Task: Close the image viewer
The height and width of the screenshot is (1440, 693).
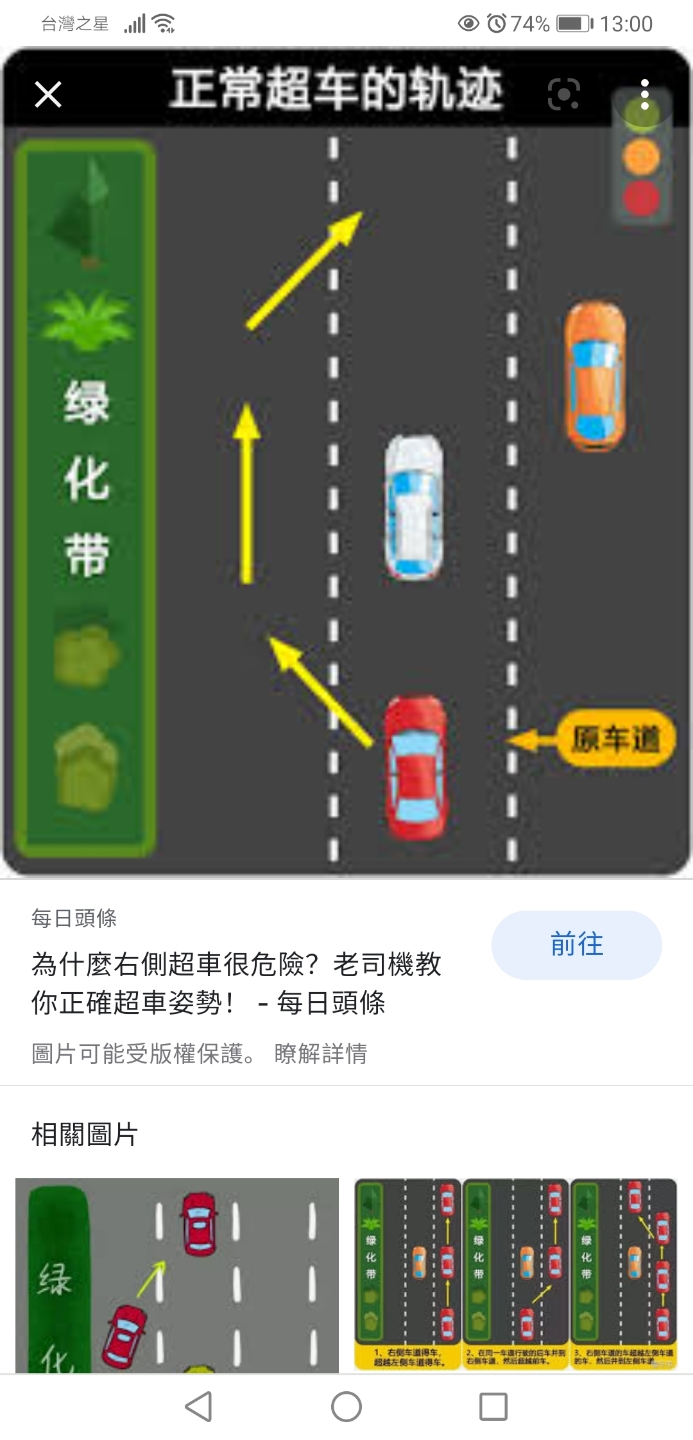Action: pyautogui.click(x=48, y=95)
